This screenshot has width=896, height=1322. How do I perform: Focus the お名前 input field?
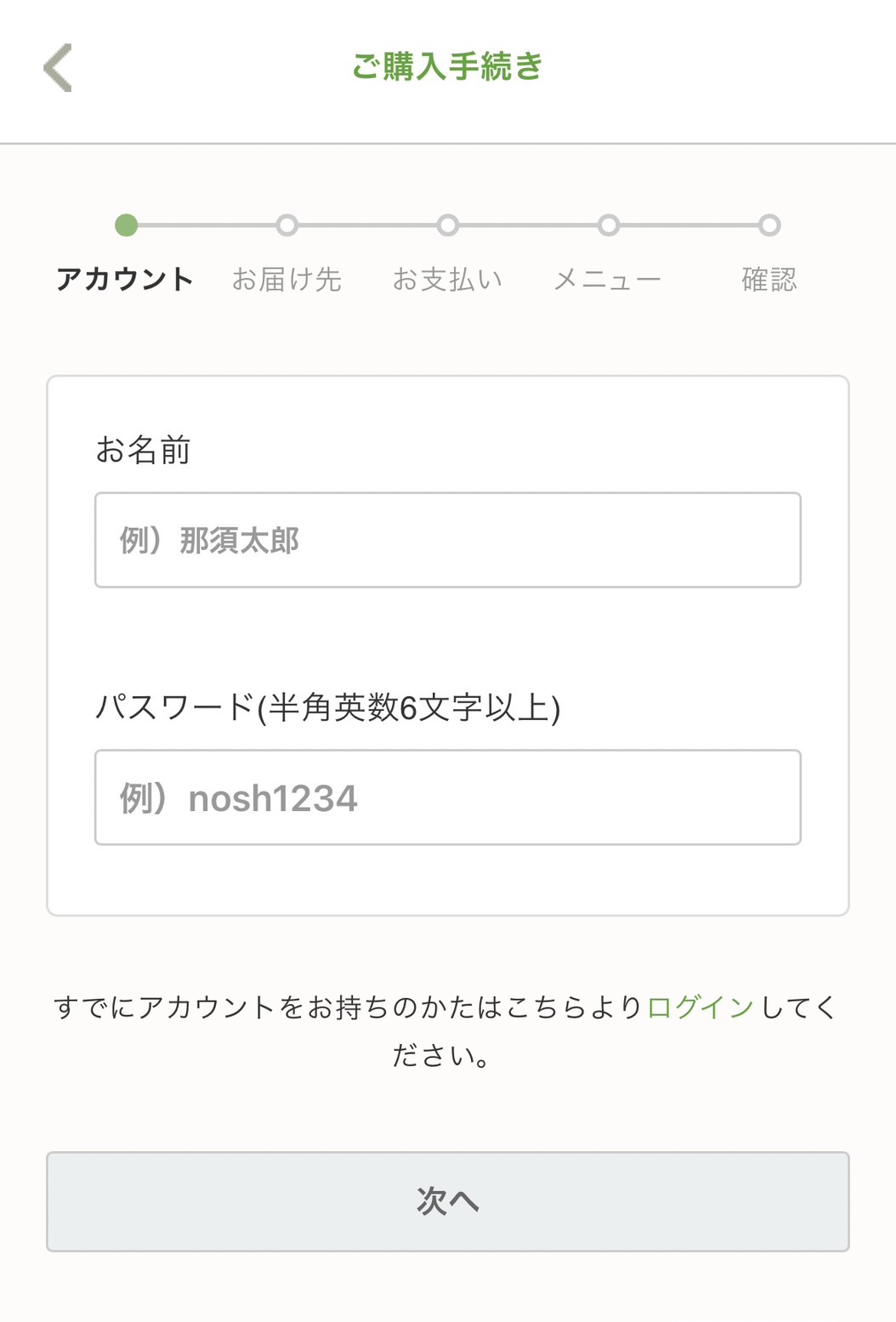448,540
